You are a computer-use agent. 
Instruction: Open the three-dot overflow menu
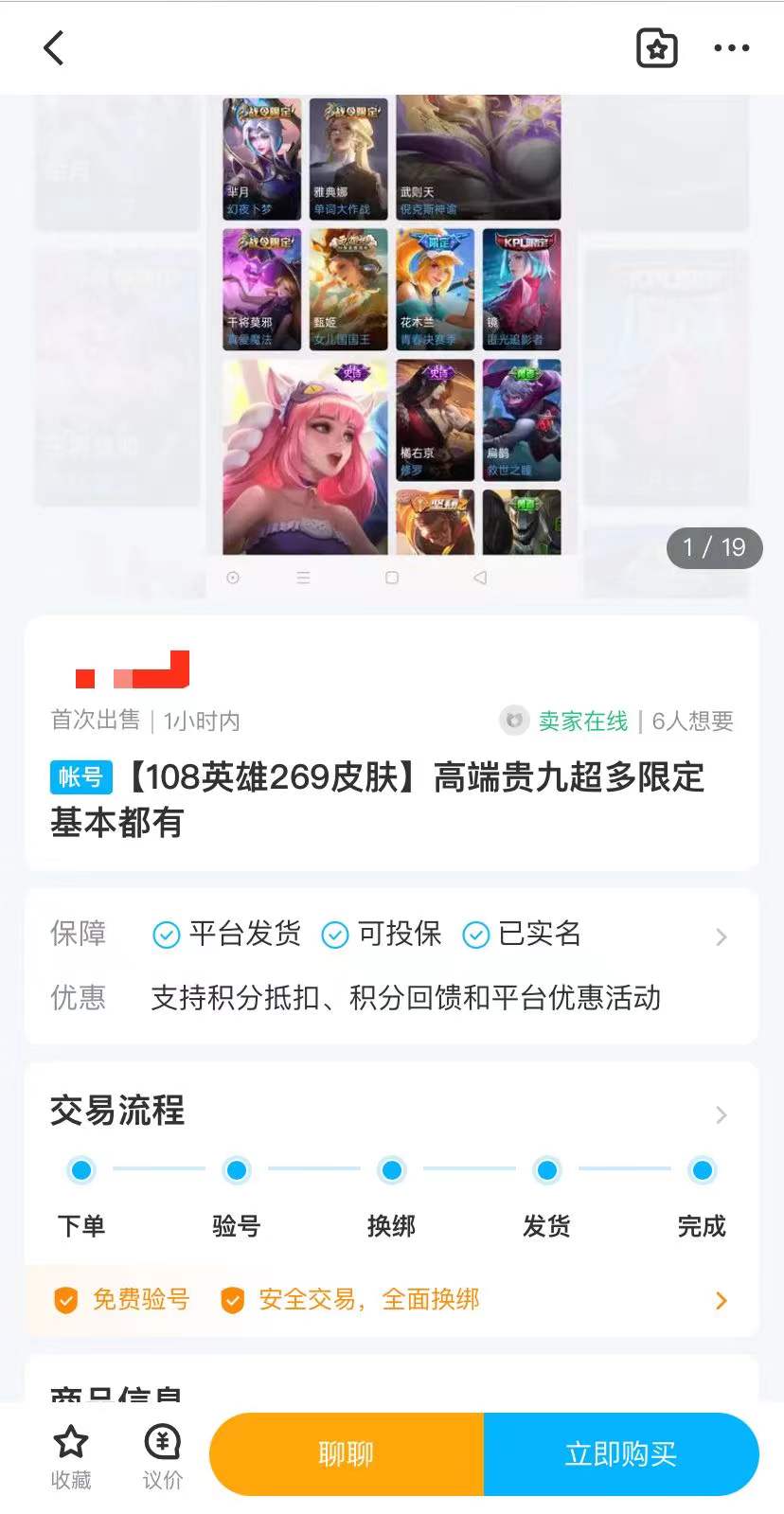pos(731,47)
